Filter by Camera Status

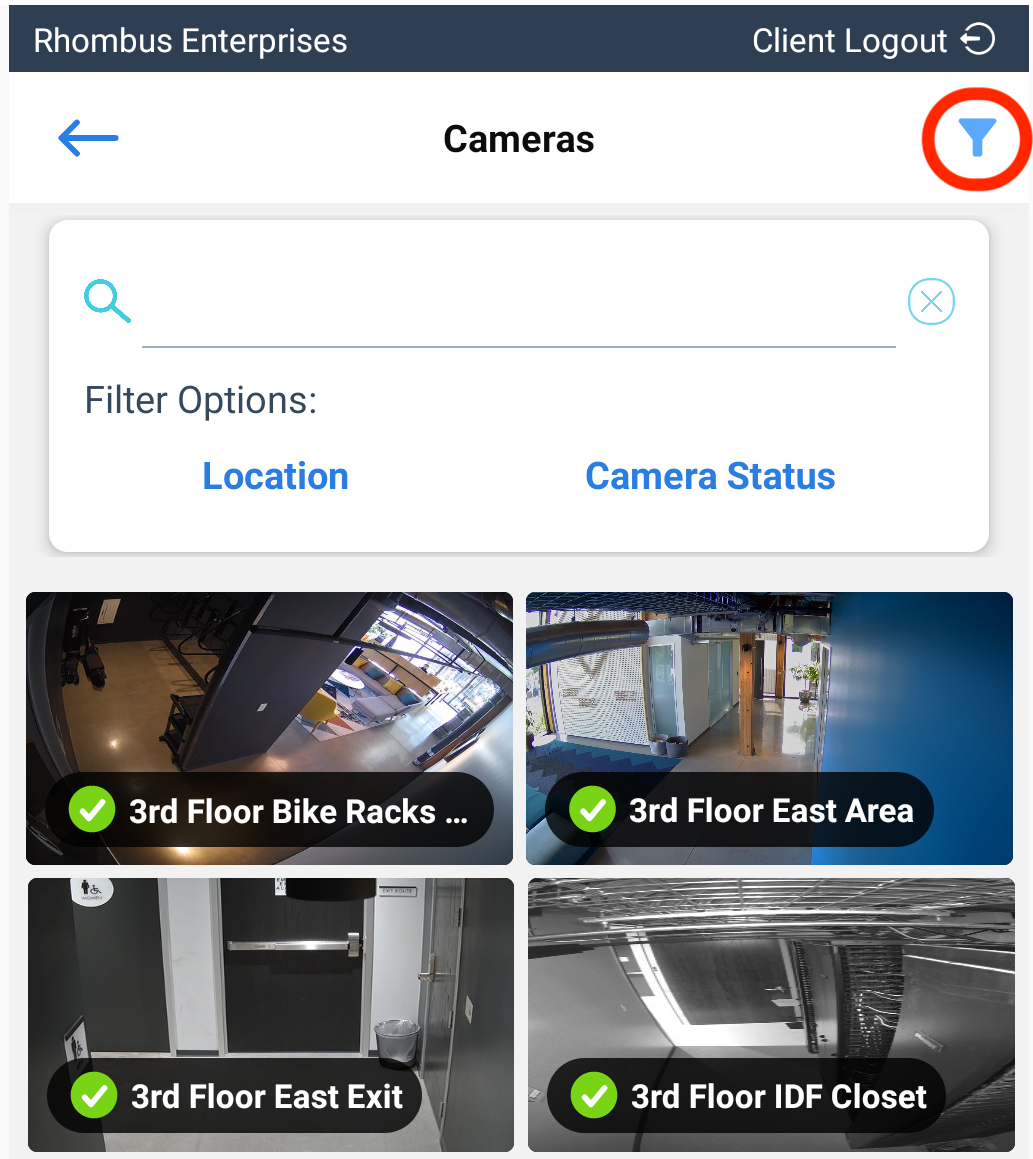pyautogui.click(x=710, y=476)
